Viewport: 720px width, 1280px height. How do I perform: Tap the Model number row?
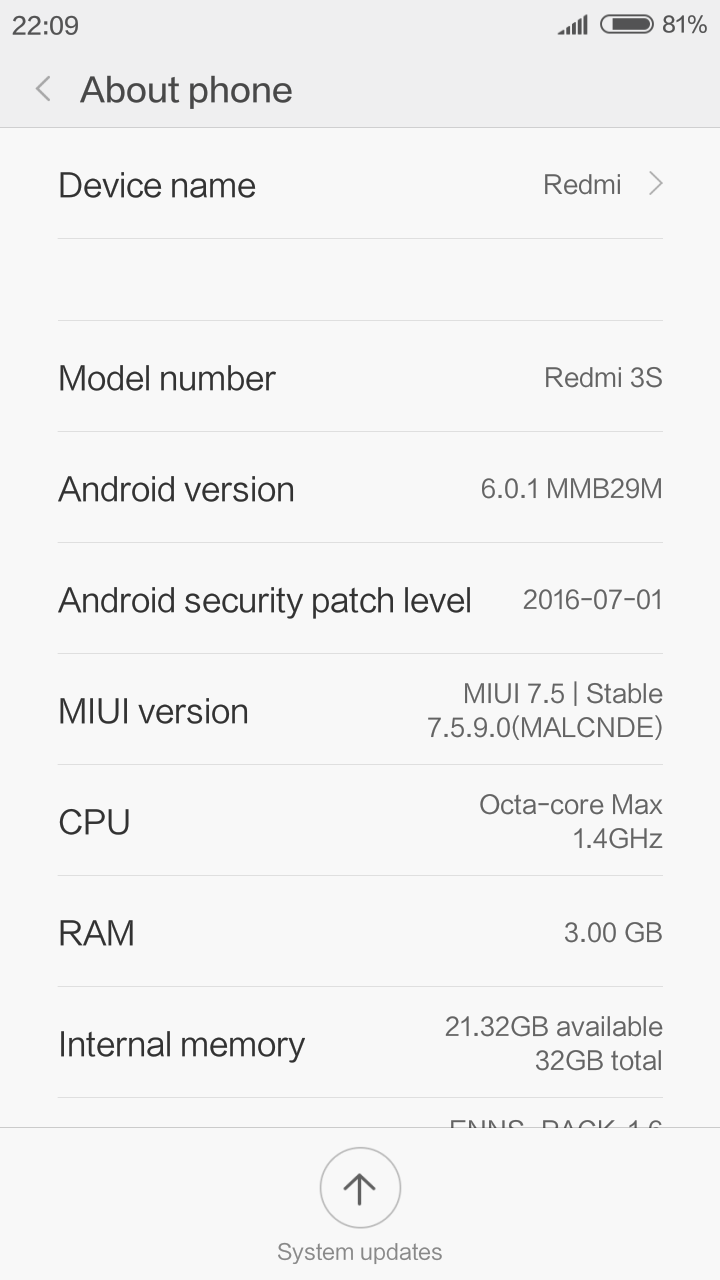point(360,378)
